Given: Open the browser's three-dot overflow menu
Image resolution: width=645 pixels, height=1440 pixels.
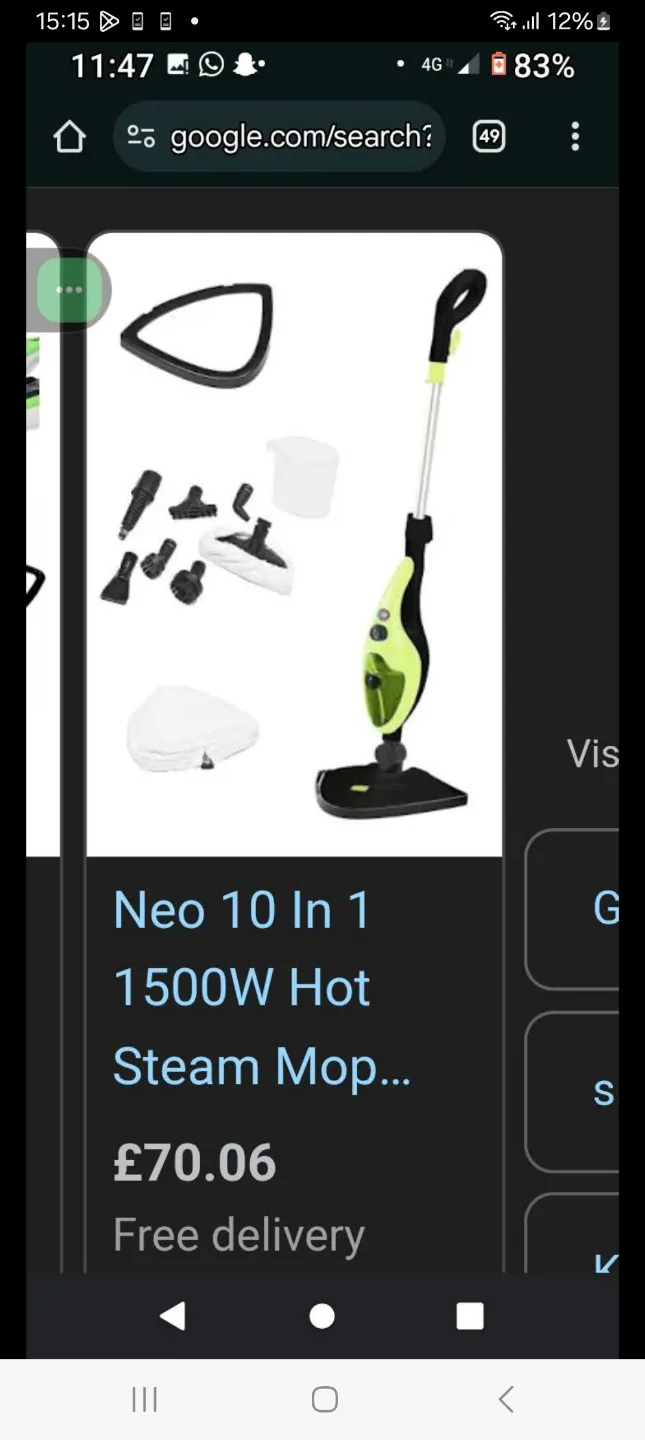Looking at the screenshot, I should point(575,137).
